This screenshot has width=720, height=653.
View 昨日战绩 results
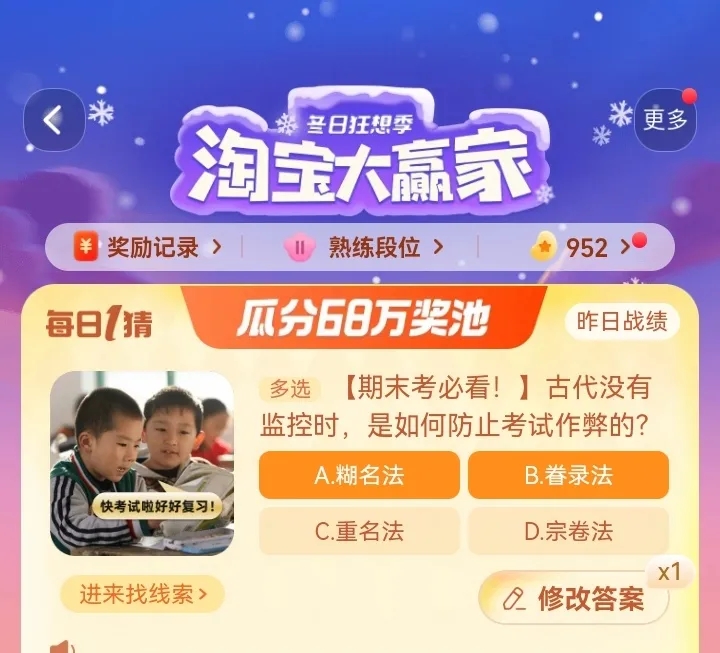pos(622,322)
